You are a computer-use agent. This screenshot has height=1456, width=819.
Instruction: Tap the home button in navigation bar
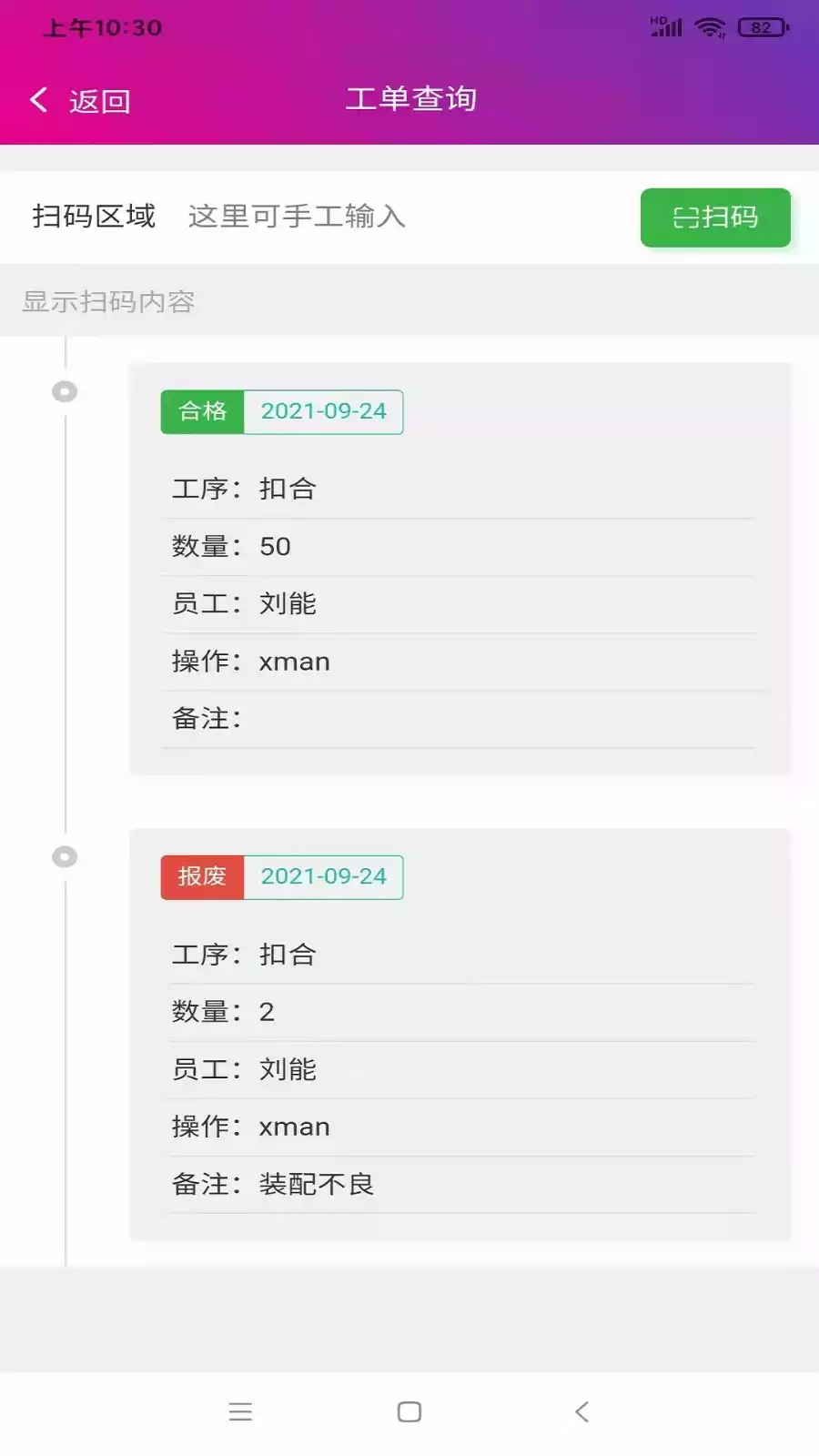[408, 1411]
